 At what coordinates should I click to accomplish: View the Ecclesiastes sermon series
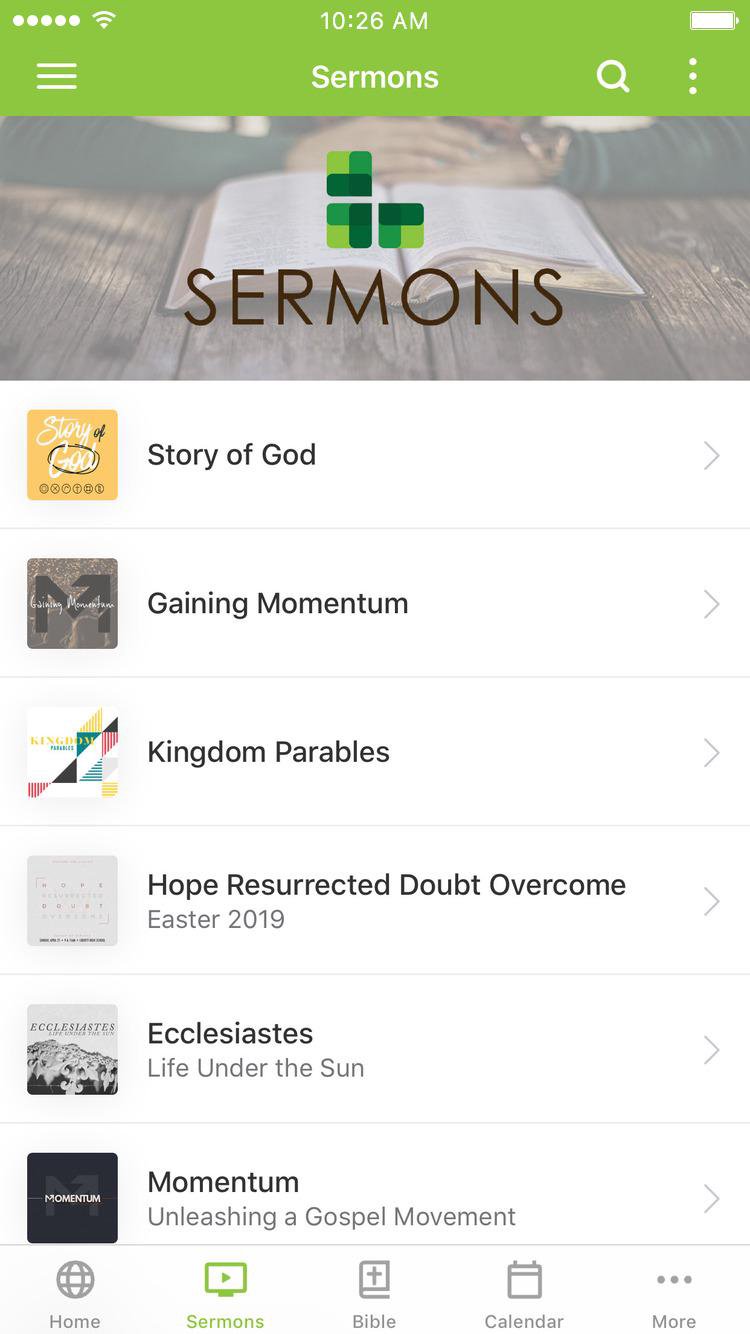[375, 1049]
